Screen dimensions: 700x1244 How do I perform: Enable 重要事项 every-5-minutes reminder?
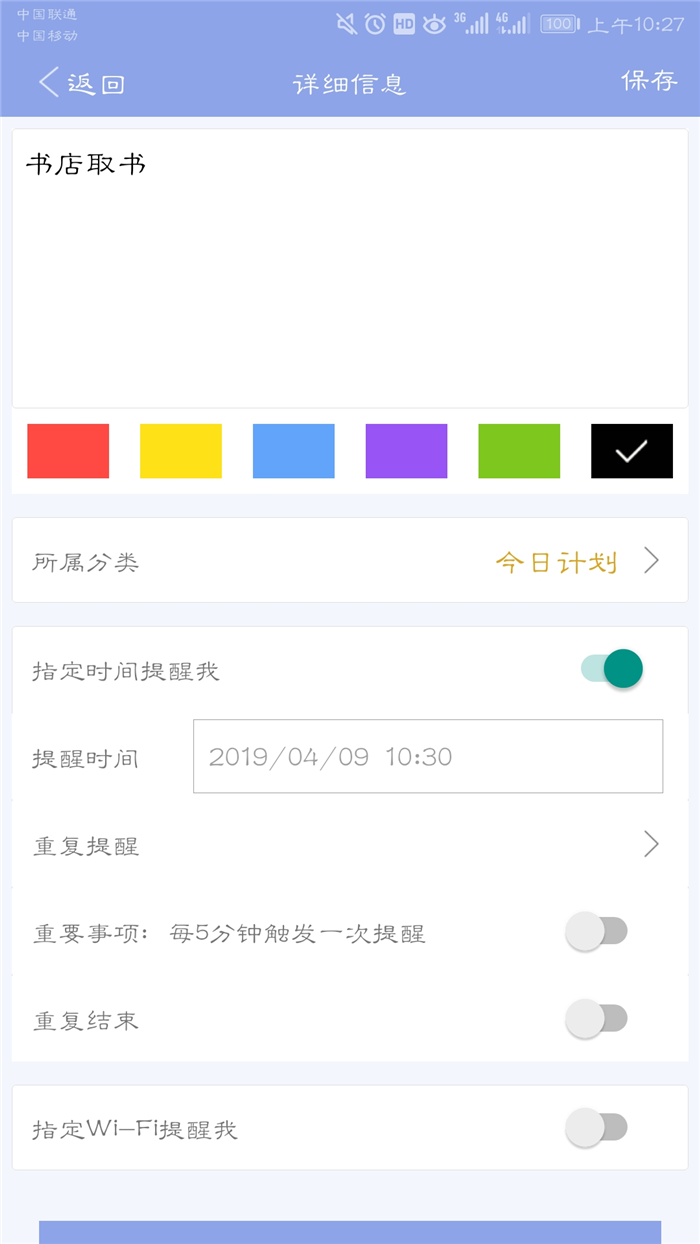click(x=597, y=933)
